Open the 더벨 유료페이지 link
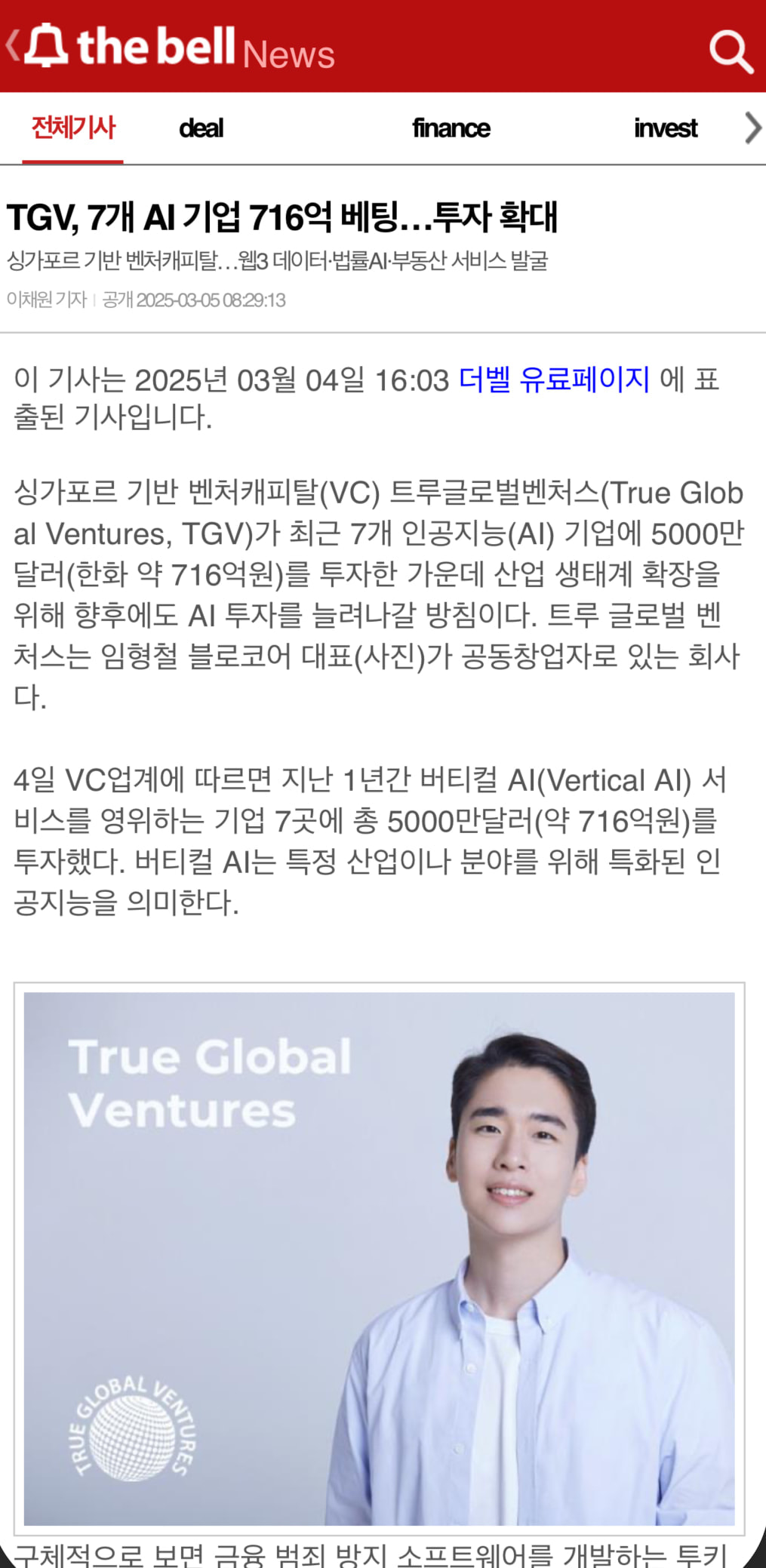 [554, 379]
